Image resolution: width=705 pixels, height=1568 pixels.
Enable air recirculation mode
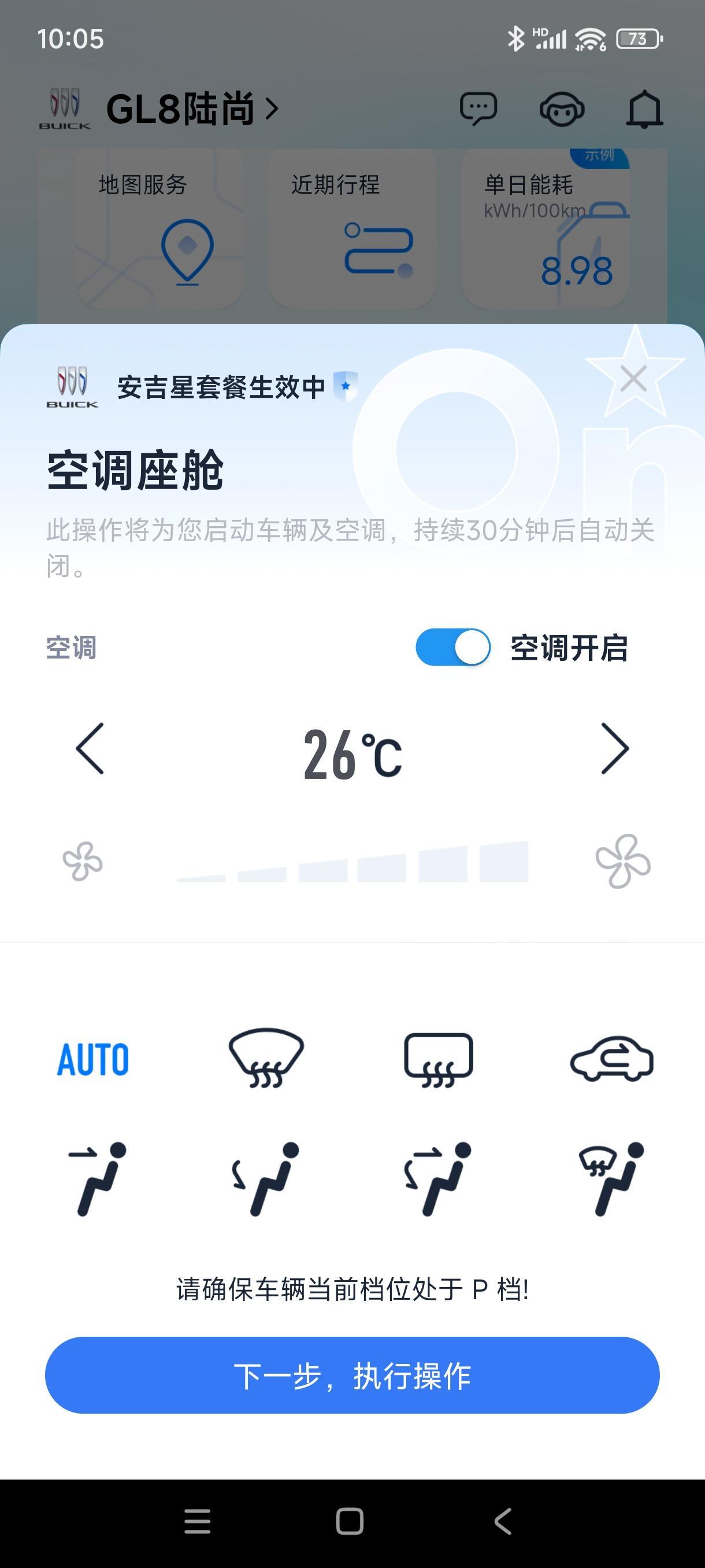coord(611,1059)
